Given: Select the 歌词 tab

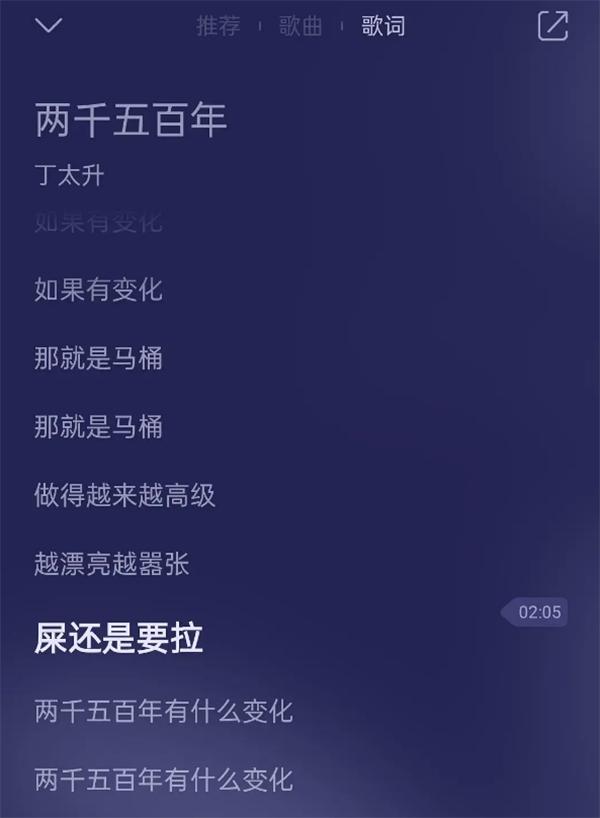Looking at the screenshot, I should click(383, 27).
